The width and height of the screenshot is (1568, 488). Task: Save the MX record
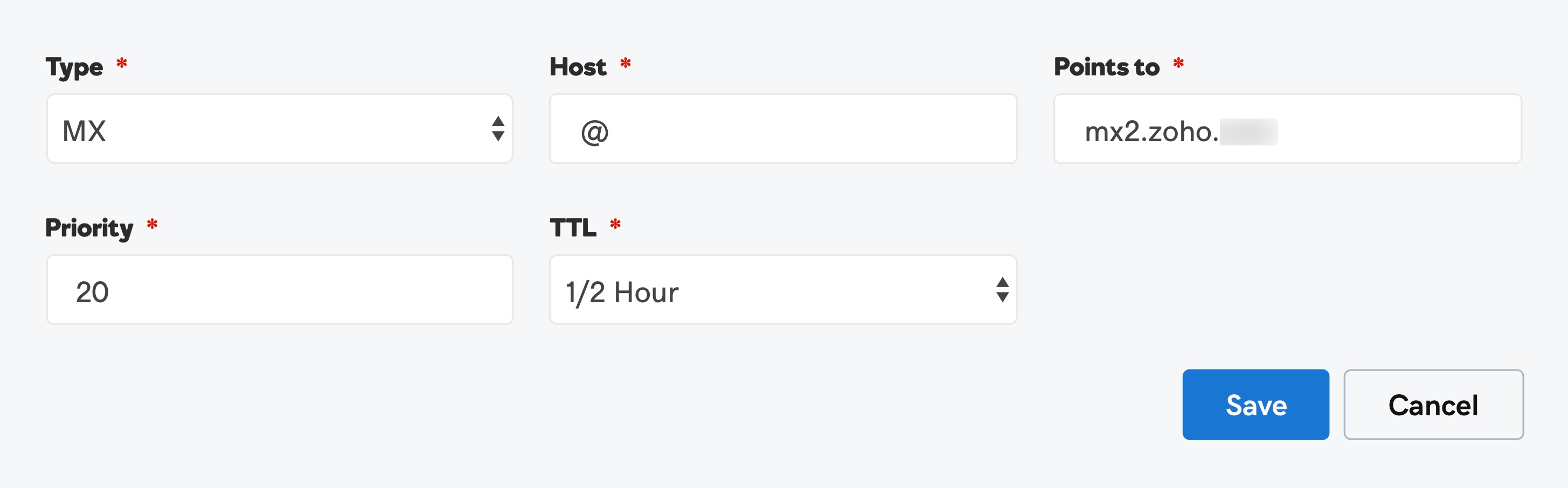1255,405
